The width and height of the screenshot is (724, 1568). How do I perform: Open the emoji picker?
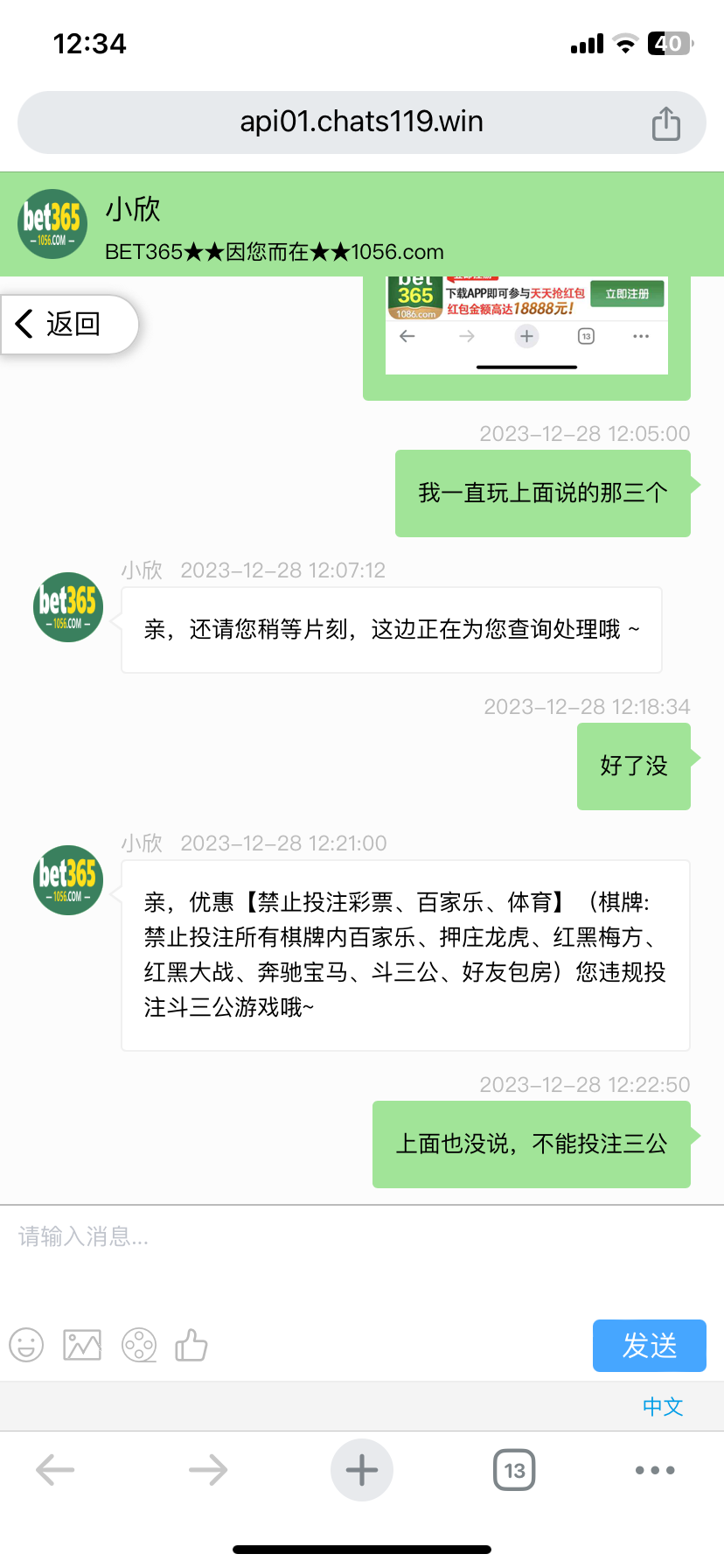coord(26,1345)
